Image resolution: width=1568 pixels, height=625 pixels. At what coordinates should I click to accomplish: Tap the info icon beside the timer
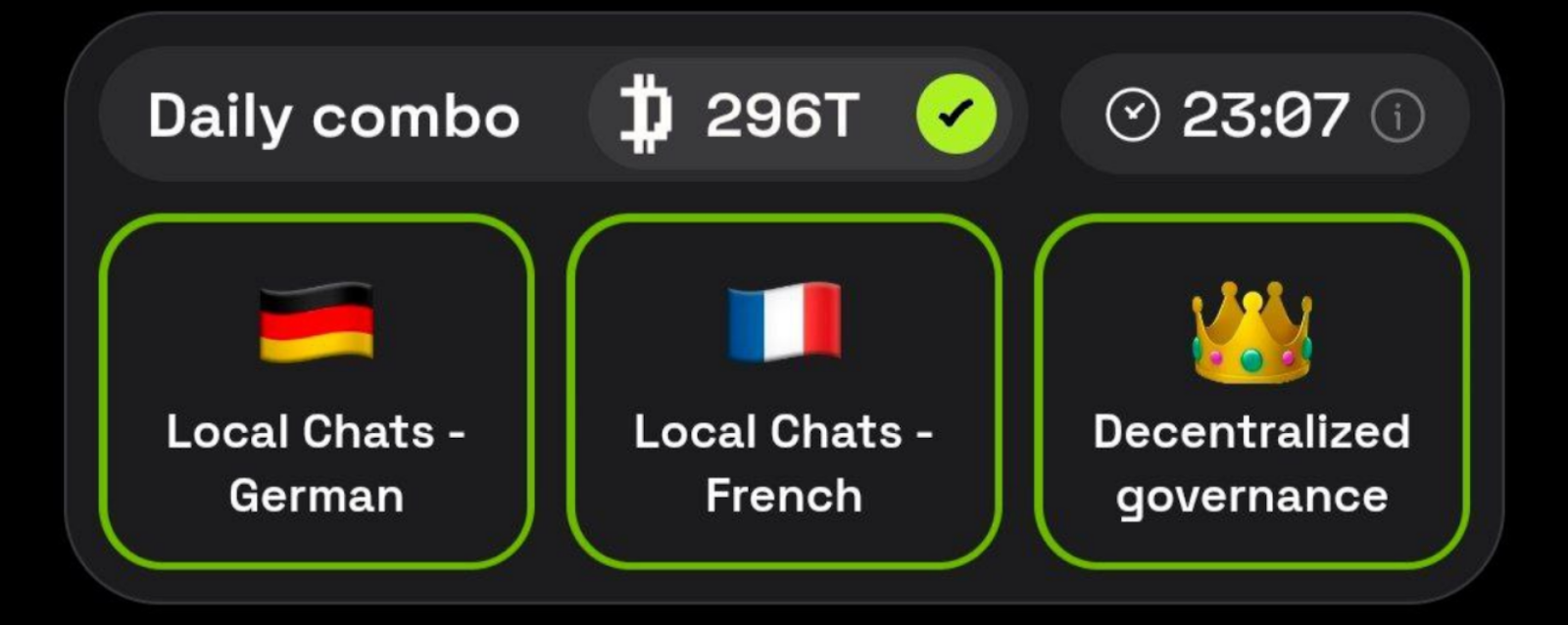pos(1397,117)
